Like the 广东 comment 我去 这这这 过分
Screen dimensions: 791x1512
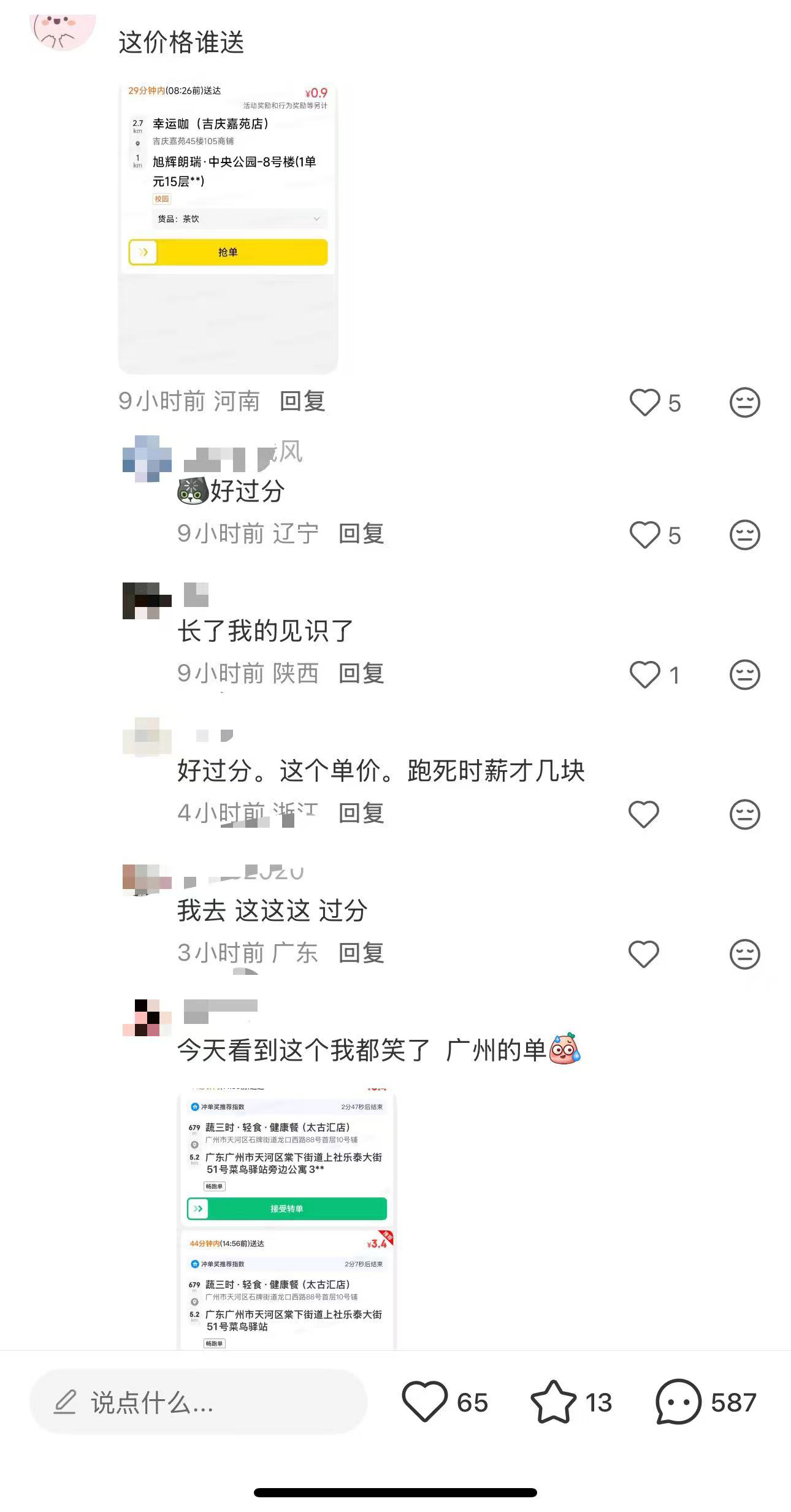643,954
